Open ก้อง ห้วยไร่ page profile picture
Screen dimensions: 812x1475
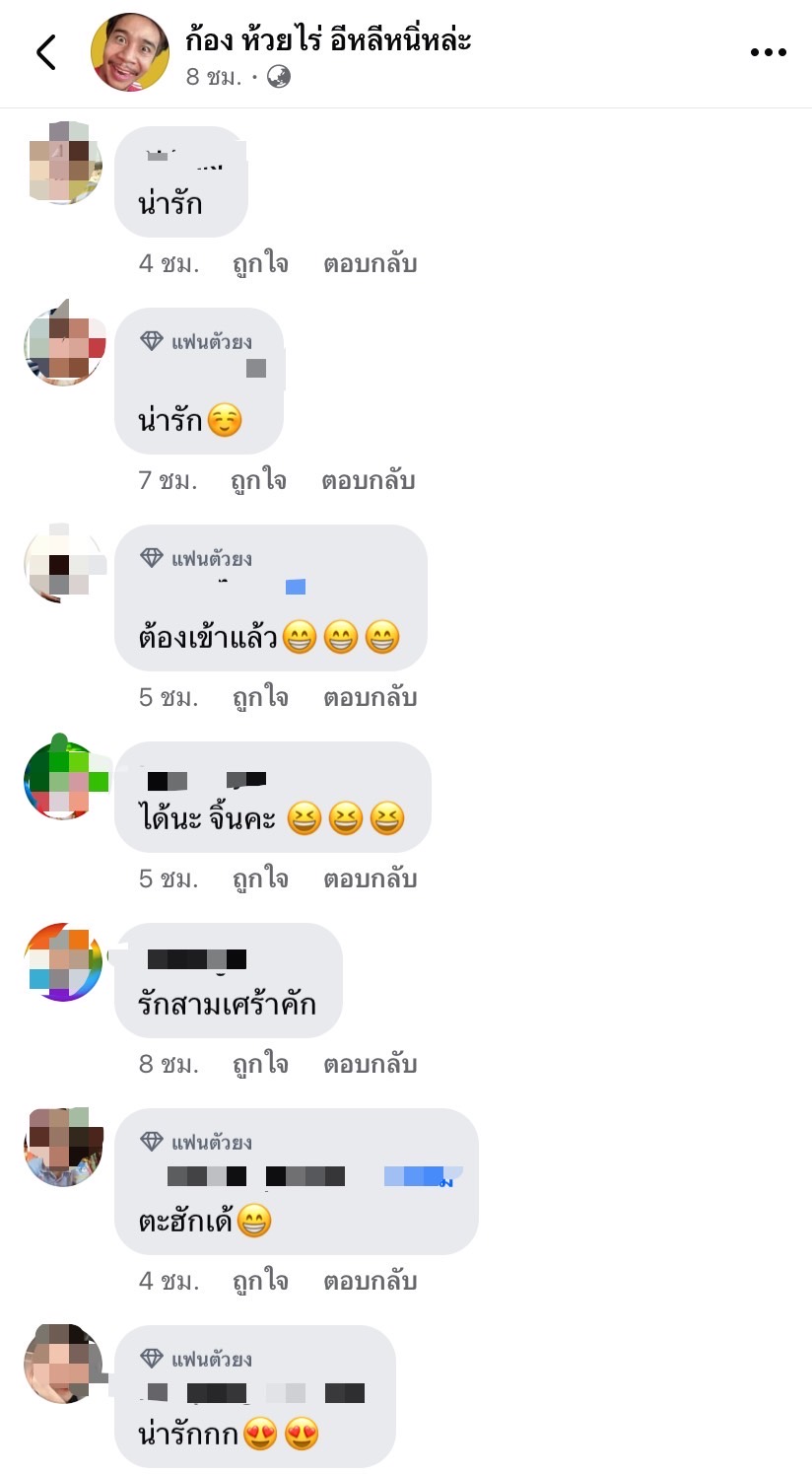click(130, 52)
